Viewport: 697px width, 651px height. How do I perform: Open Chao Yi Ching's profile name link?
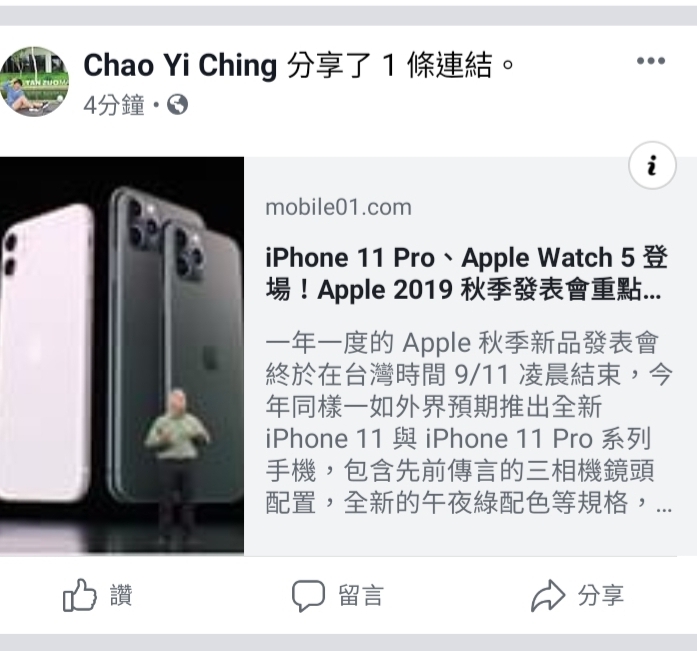coord(180,66)
